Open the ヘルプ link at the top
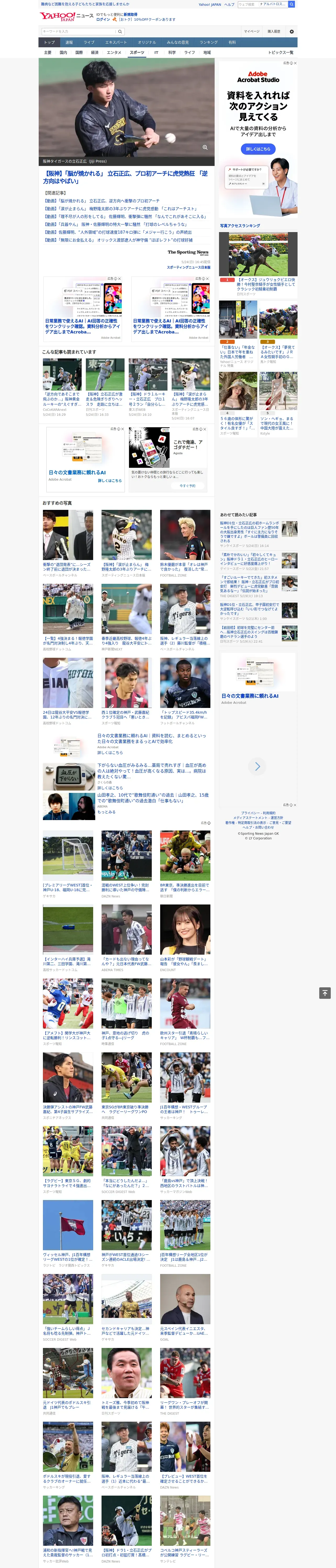This screenshot has width=336, height=1568. [x=229, y=4]
